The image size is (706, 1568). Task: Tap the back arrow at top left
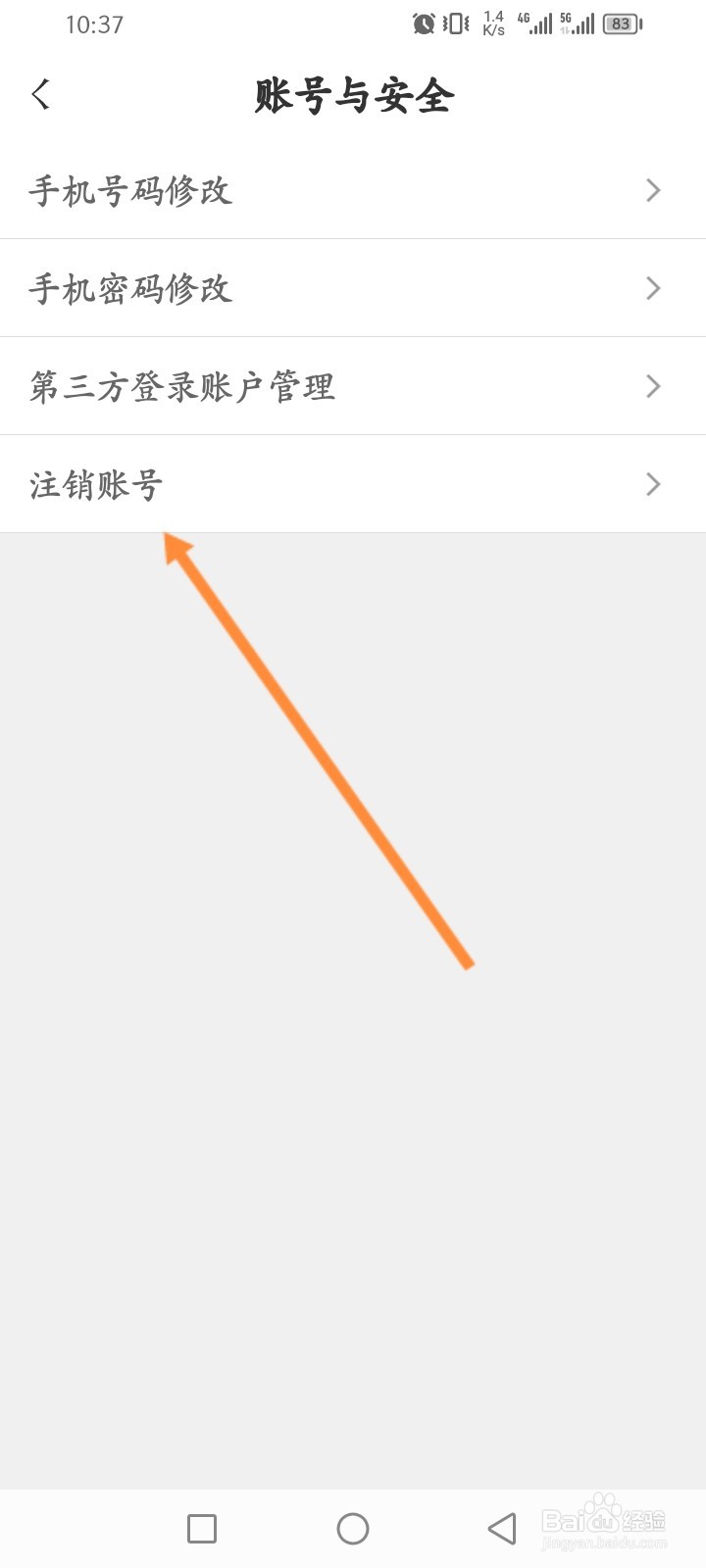(39, 94)
